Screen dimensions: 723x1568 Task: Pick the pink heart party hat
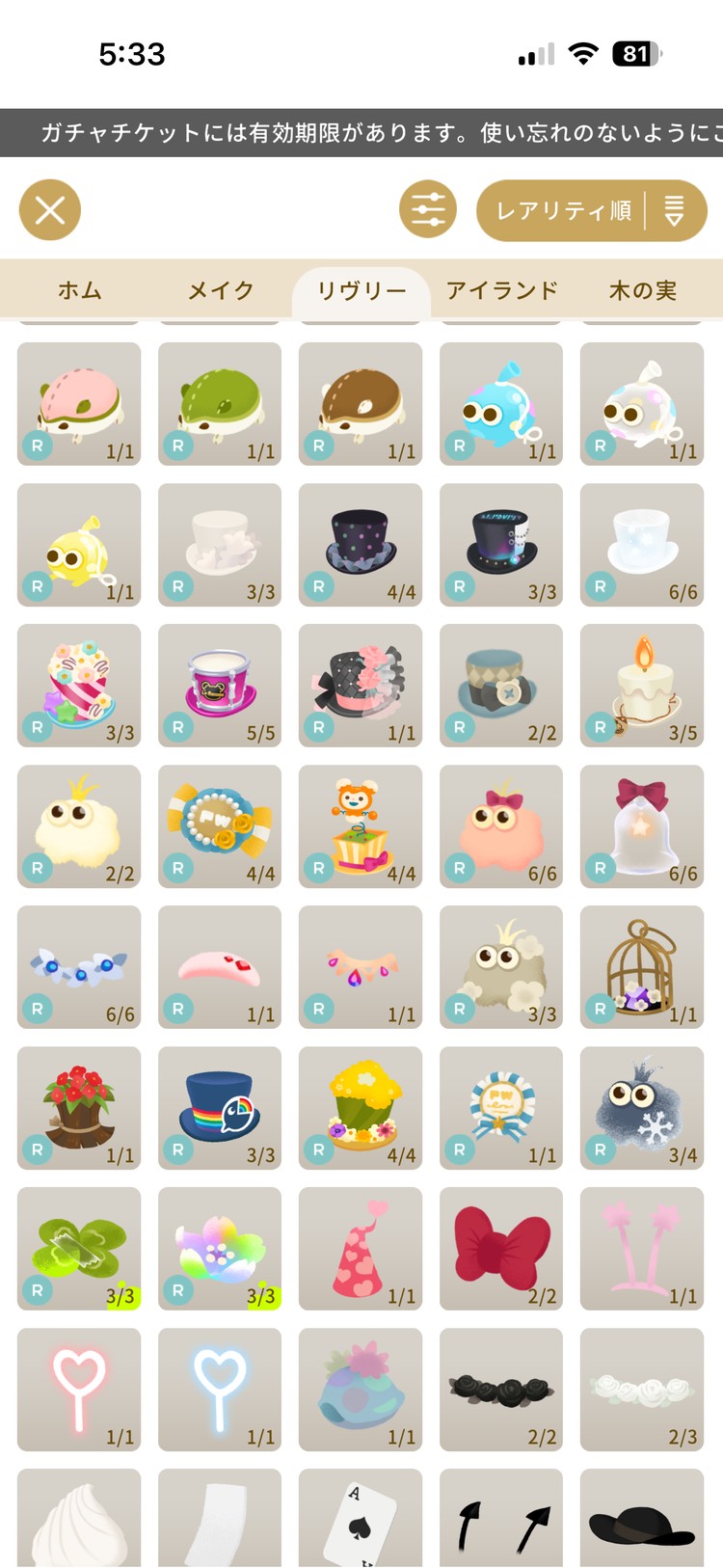tap(361, 1249)
